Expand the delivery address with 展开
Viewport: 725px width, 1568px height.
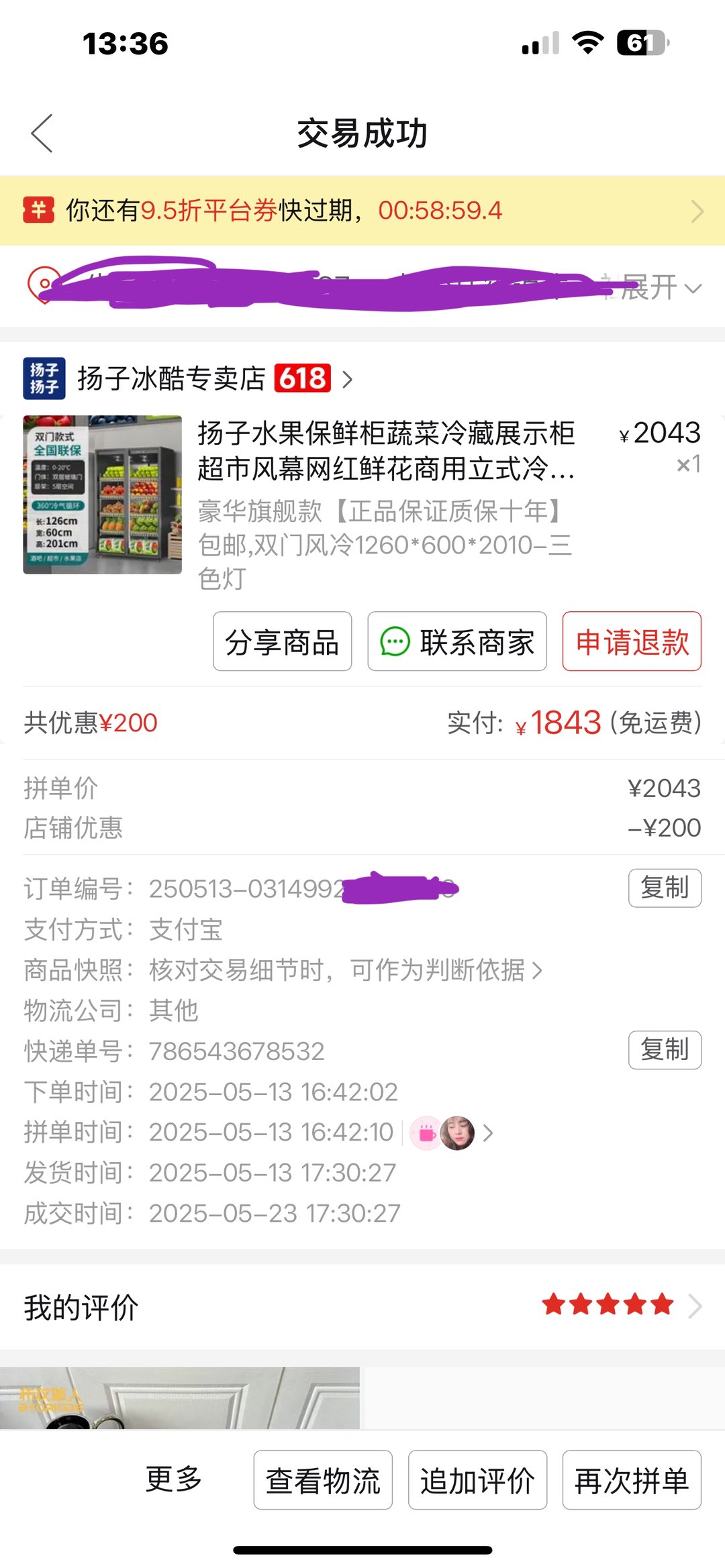click(x=661, y=288)
